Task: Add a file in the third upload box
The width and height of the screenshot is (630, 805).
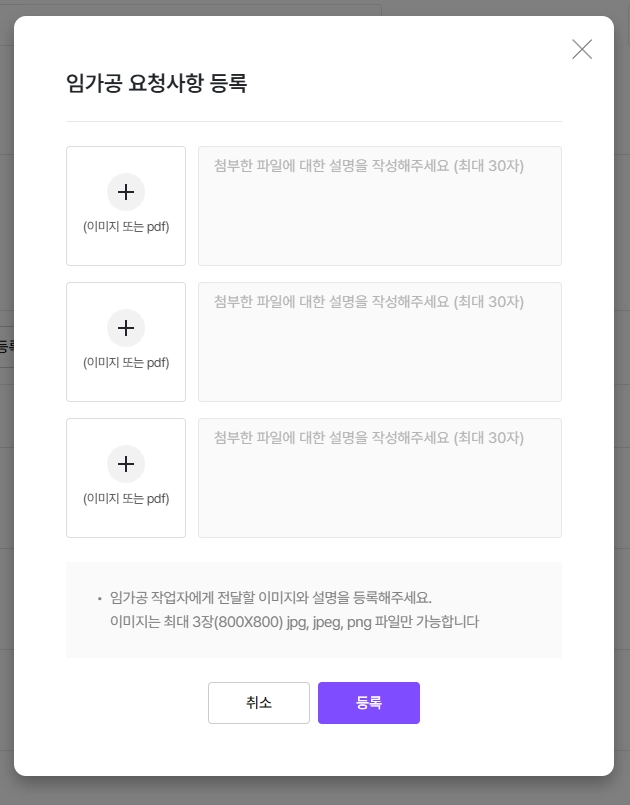Action: pyautogui.click(x=126, y=478)
